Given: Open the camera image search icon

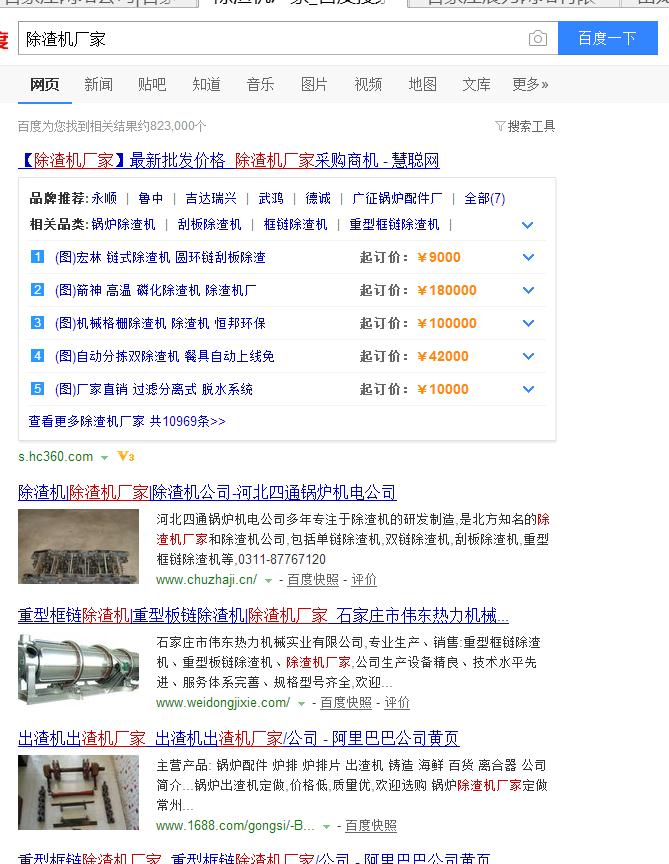Looking at the screenshot, I should click(x=537, y=38).
